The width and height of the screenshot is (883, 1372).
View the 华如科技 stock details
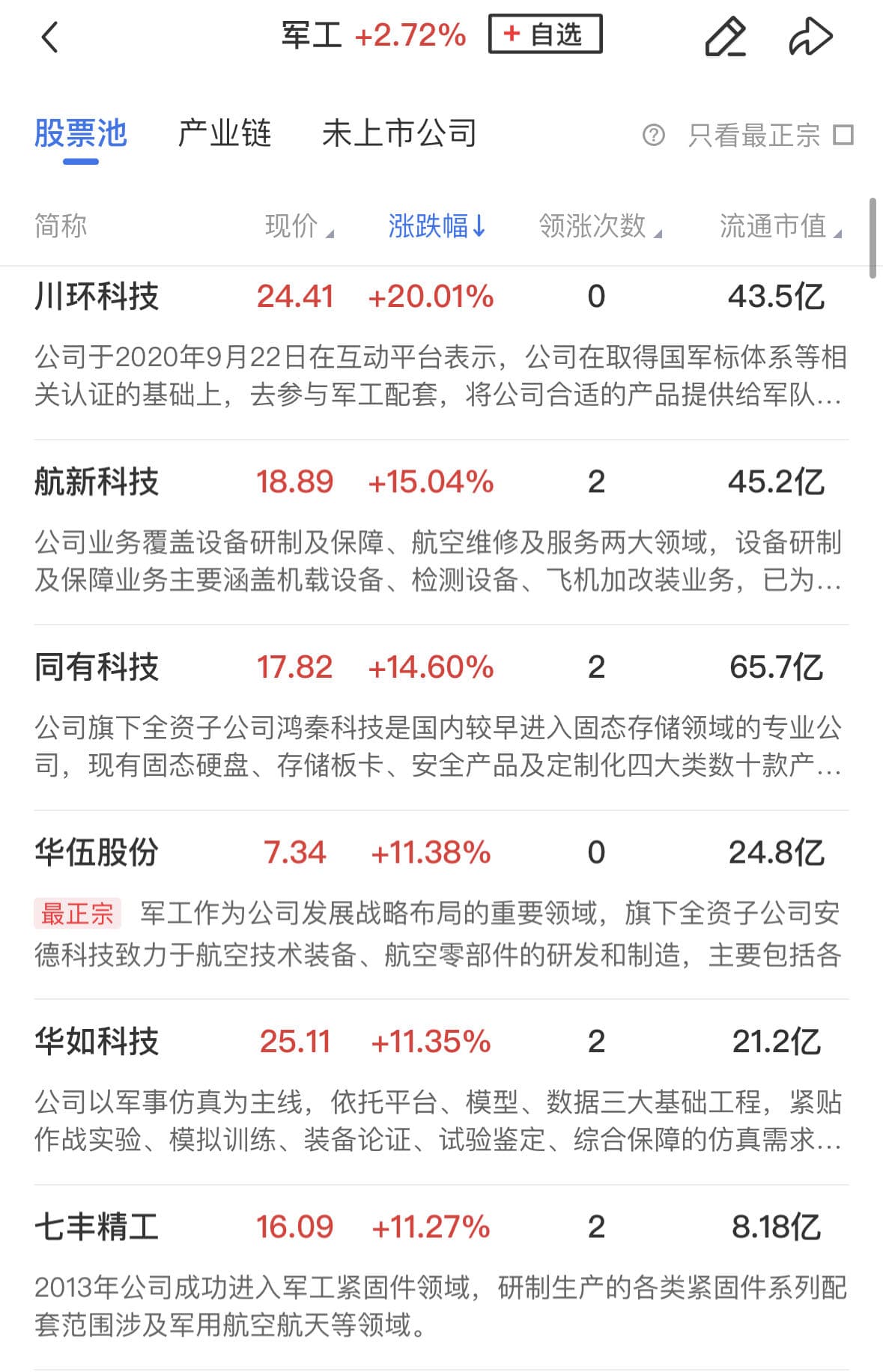point(97,1042)
